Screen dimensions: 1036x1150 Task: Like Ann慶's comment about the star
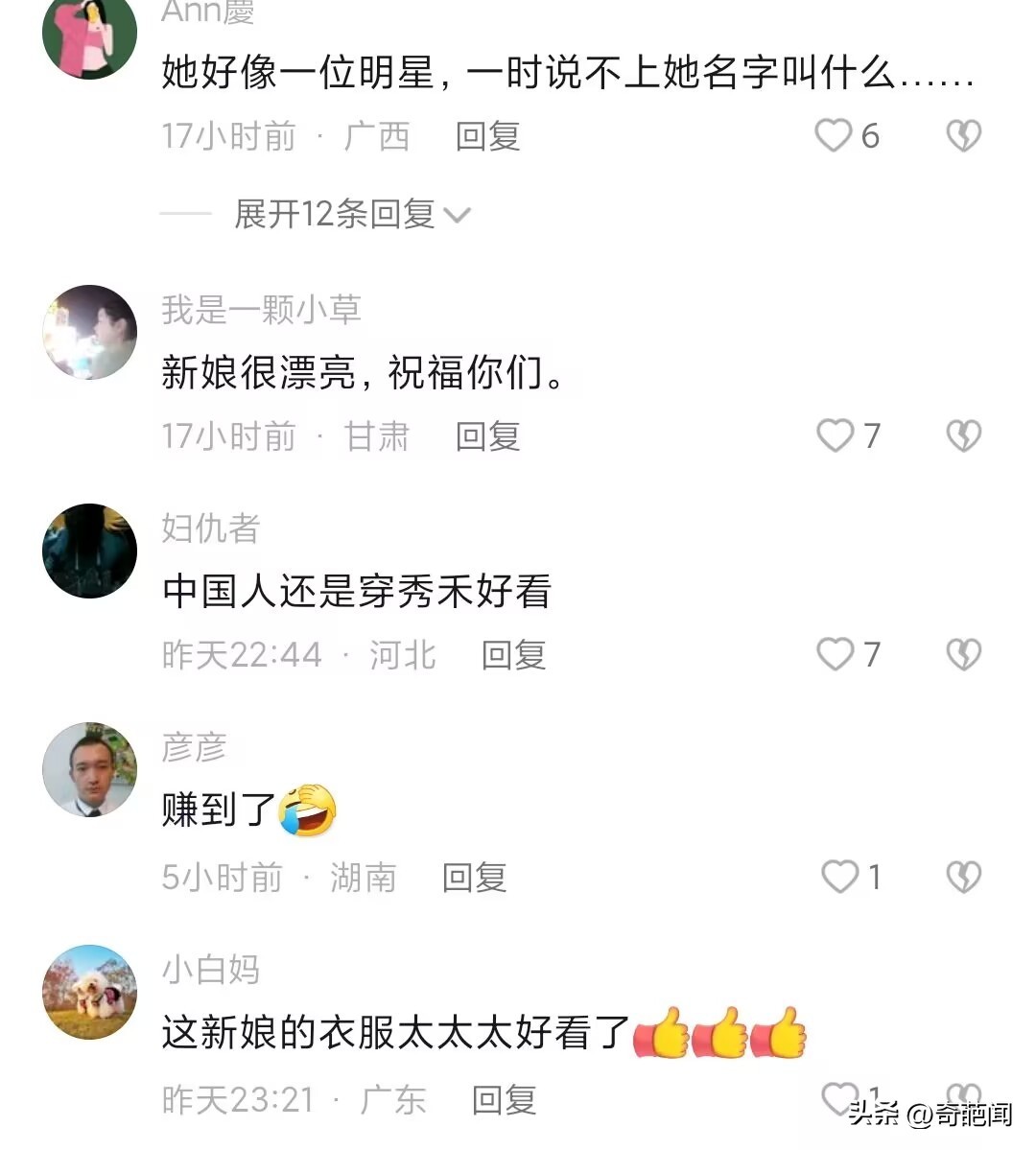pyautogui.click(x=834, y=135)
